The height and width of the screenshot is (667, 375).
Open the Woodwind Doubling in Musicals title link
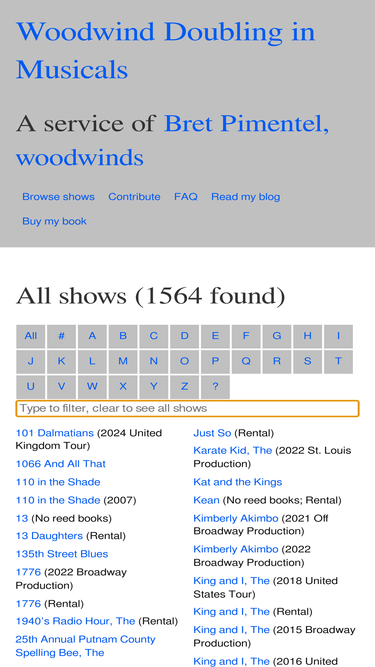coord(165,50)
